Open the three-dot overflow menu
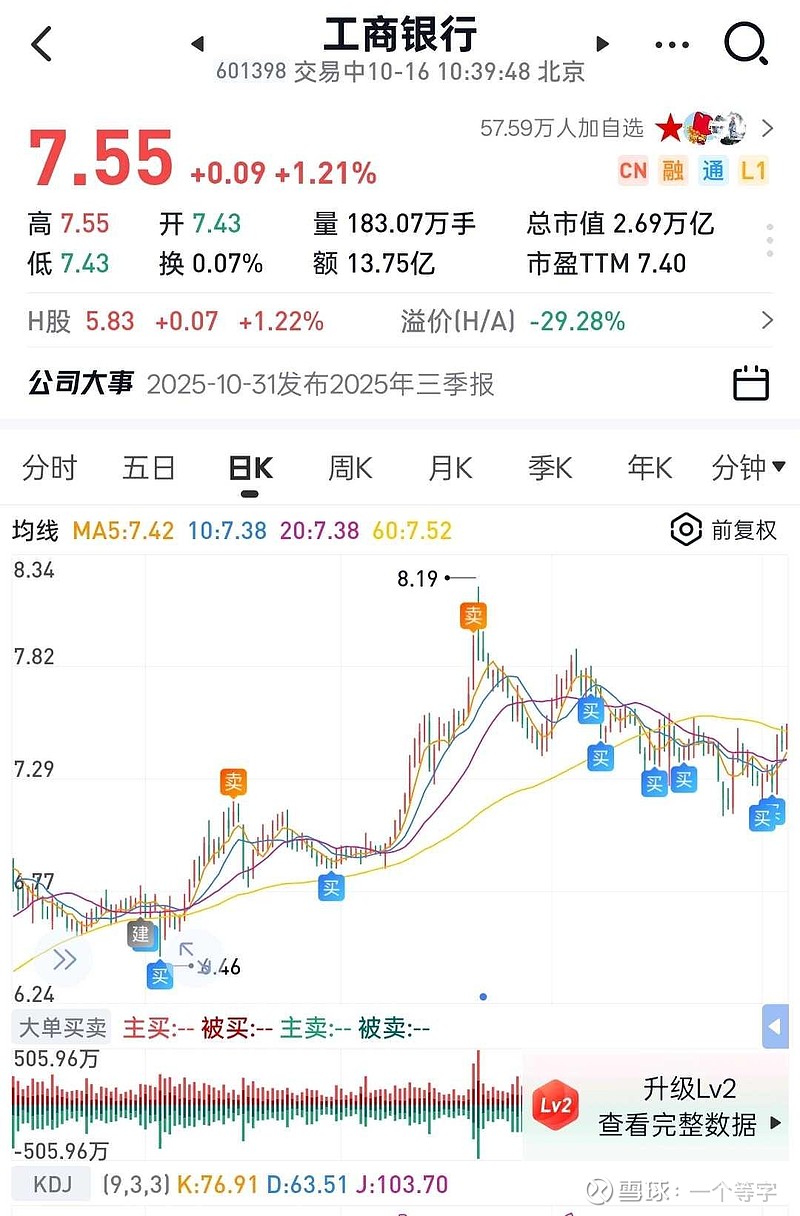Viewport: 800px width, 1216px height. (671, 44)
